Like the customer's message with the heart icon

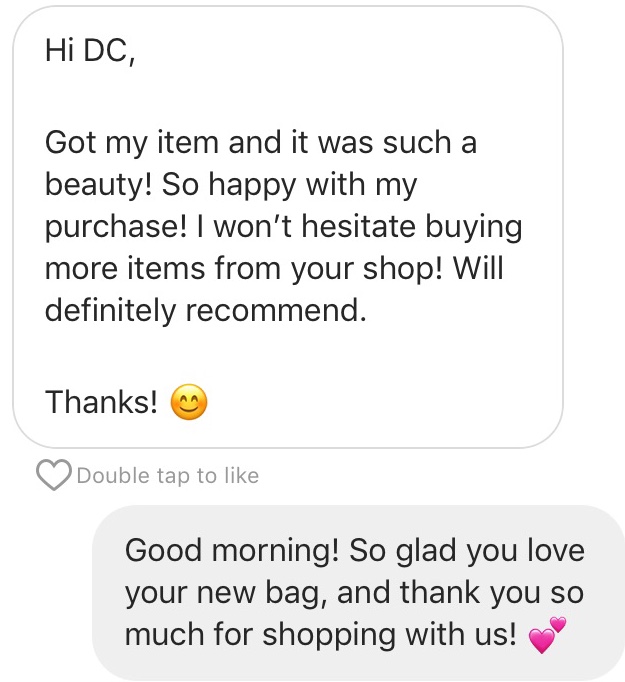[54, 476]
